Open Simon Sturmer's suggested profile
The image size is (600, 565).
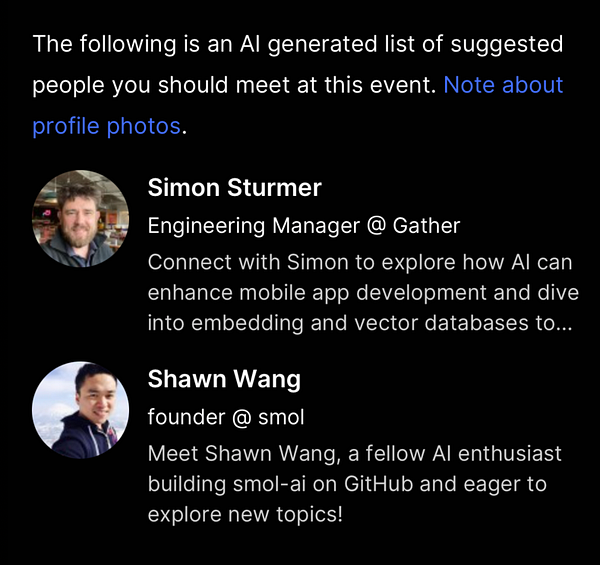click(234, 188)
